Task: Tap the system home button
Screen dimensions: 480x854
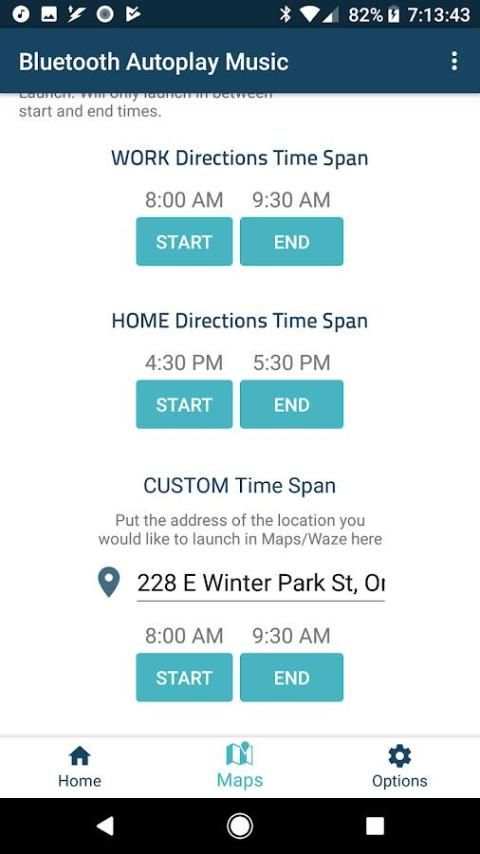Action: 240,826
